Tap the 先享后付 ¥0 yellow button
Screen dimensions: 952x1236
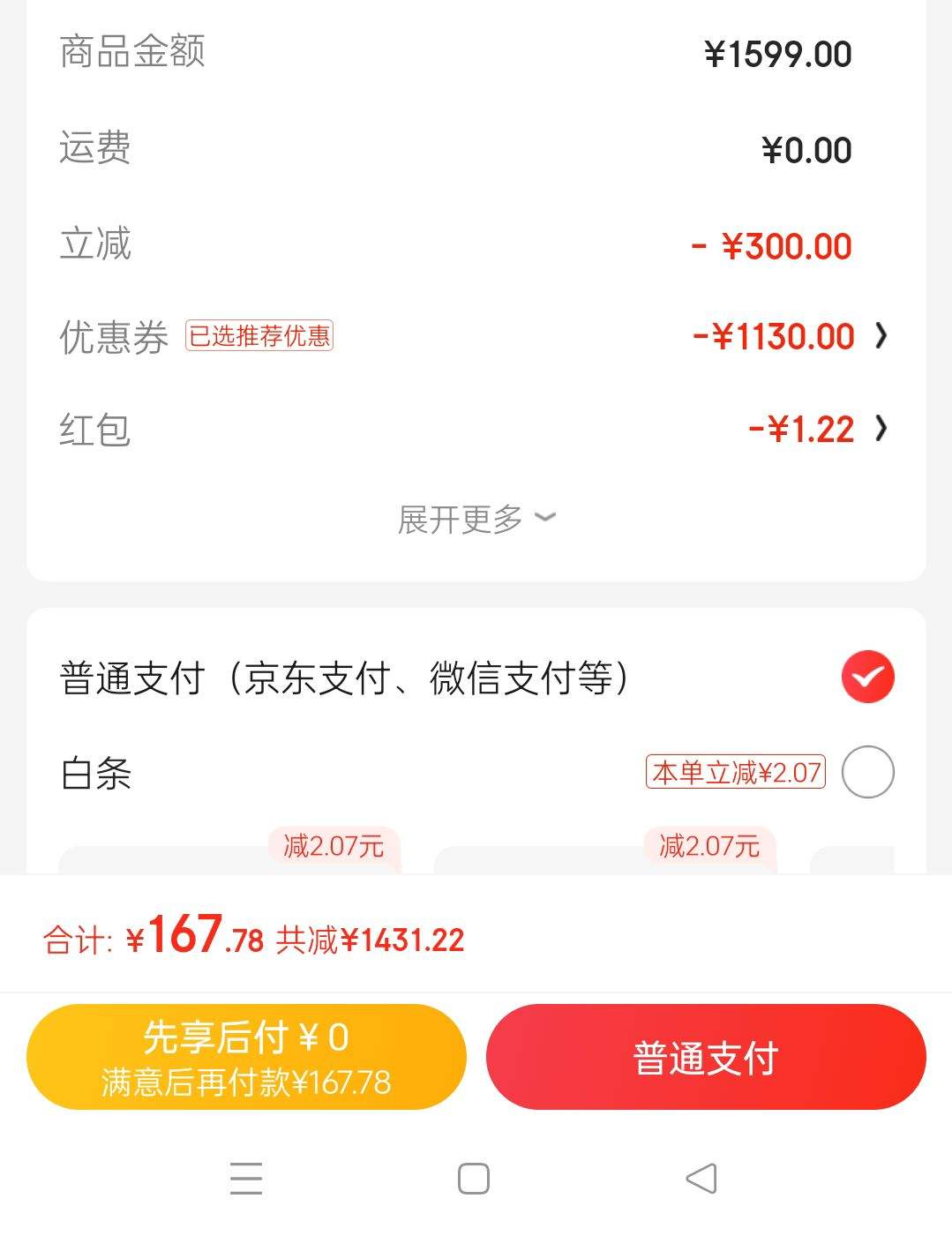tap(247, 1055)
